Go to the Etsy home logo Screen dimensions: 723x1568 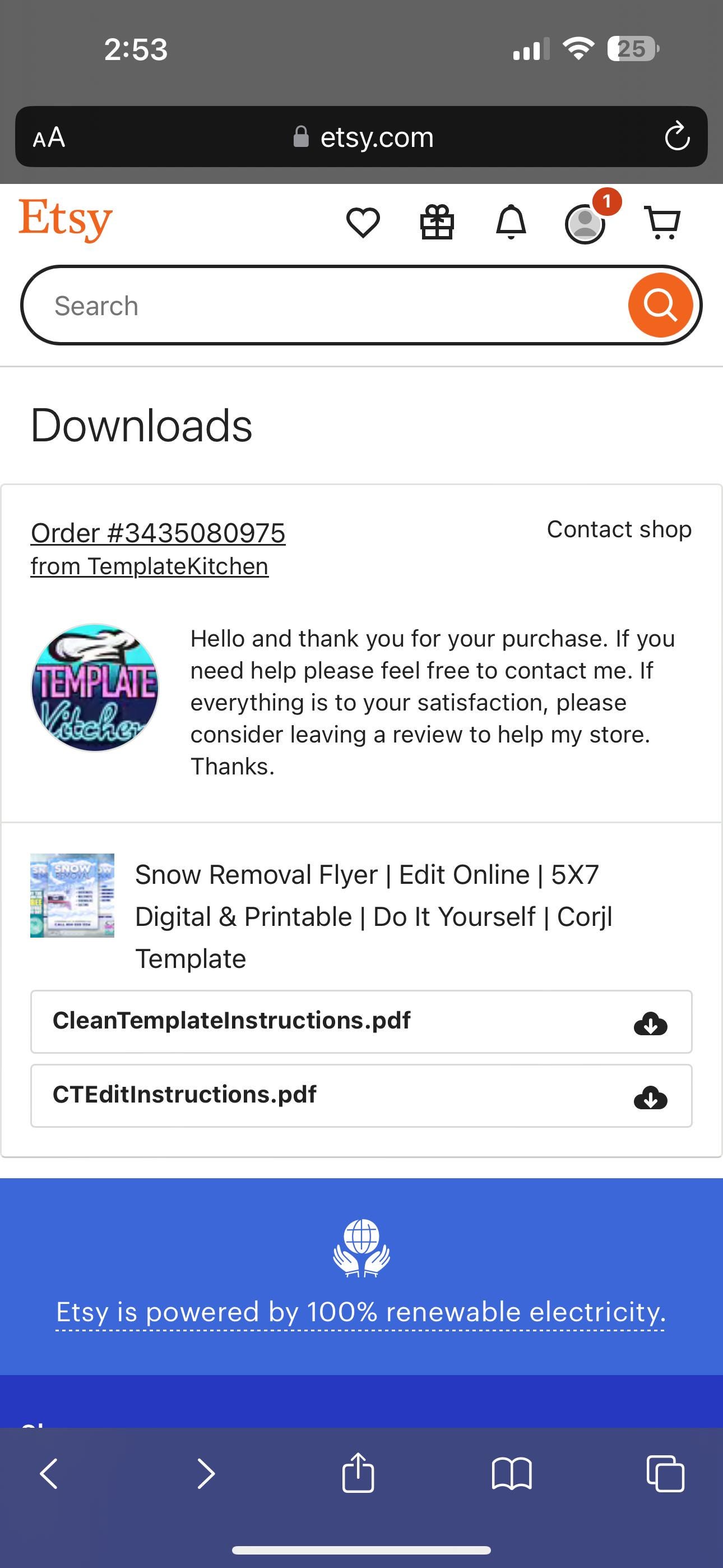tap(66, 220)
